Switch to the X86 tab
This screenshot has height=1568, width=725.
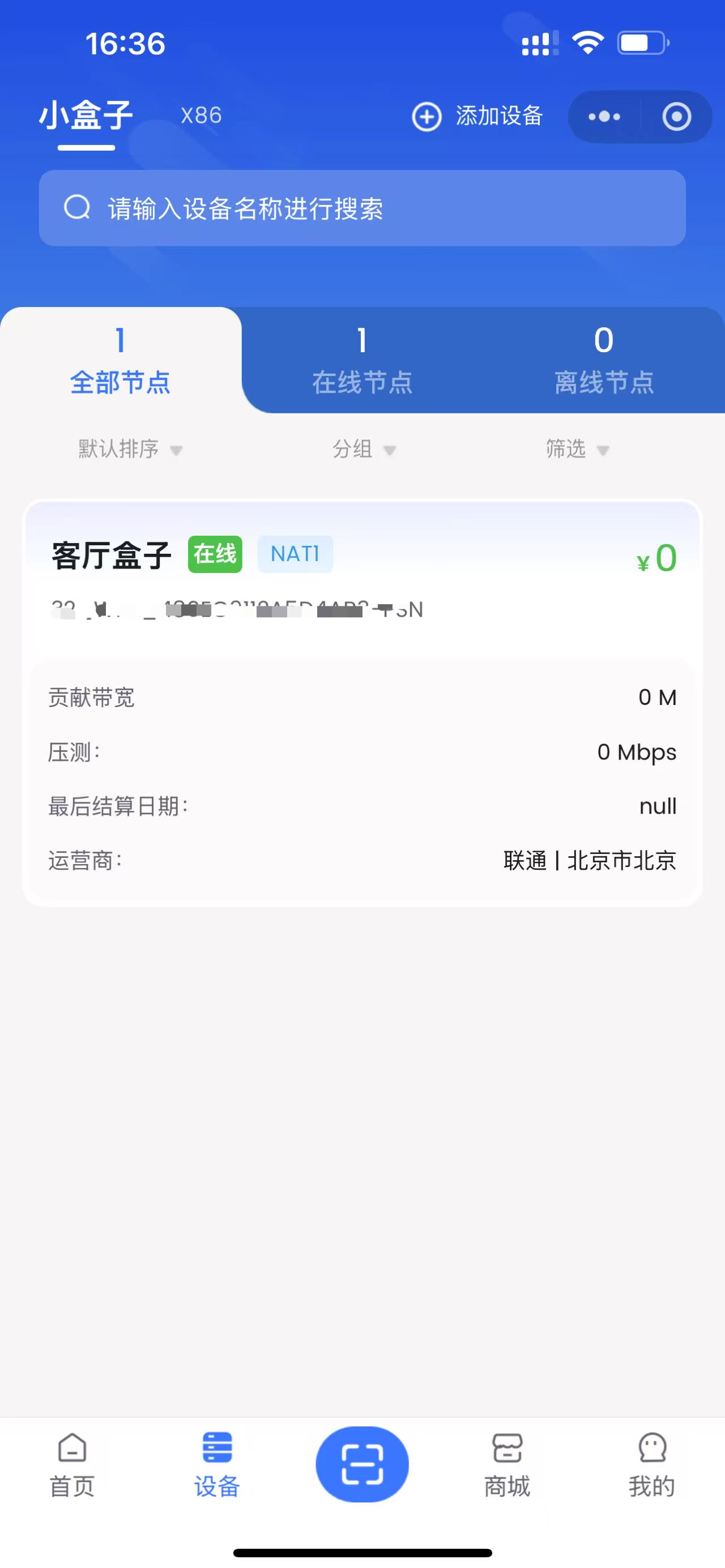201,115
